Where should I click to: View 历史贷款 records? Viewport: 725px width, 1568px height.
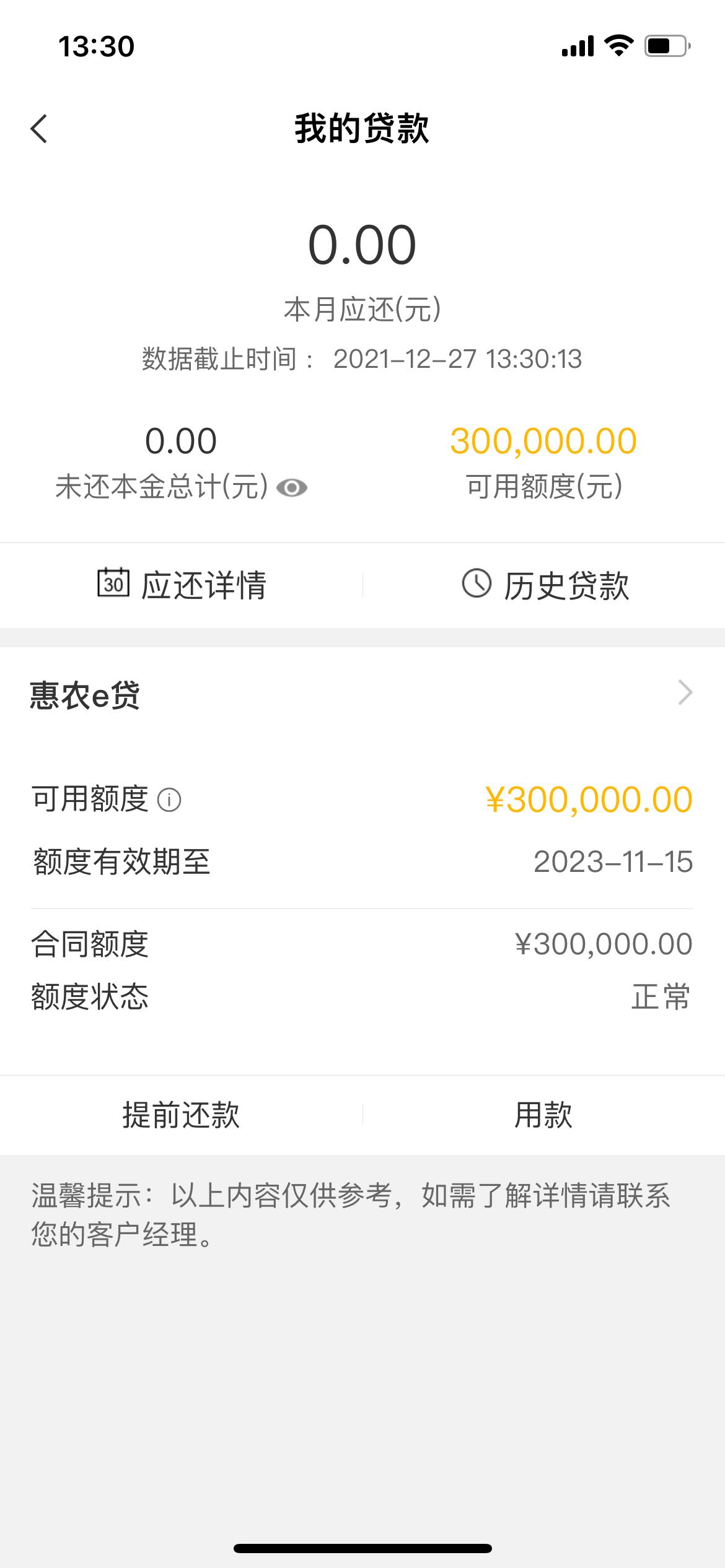click(545, 585)
